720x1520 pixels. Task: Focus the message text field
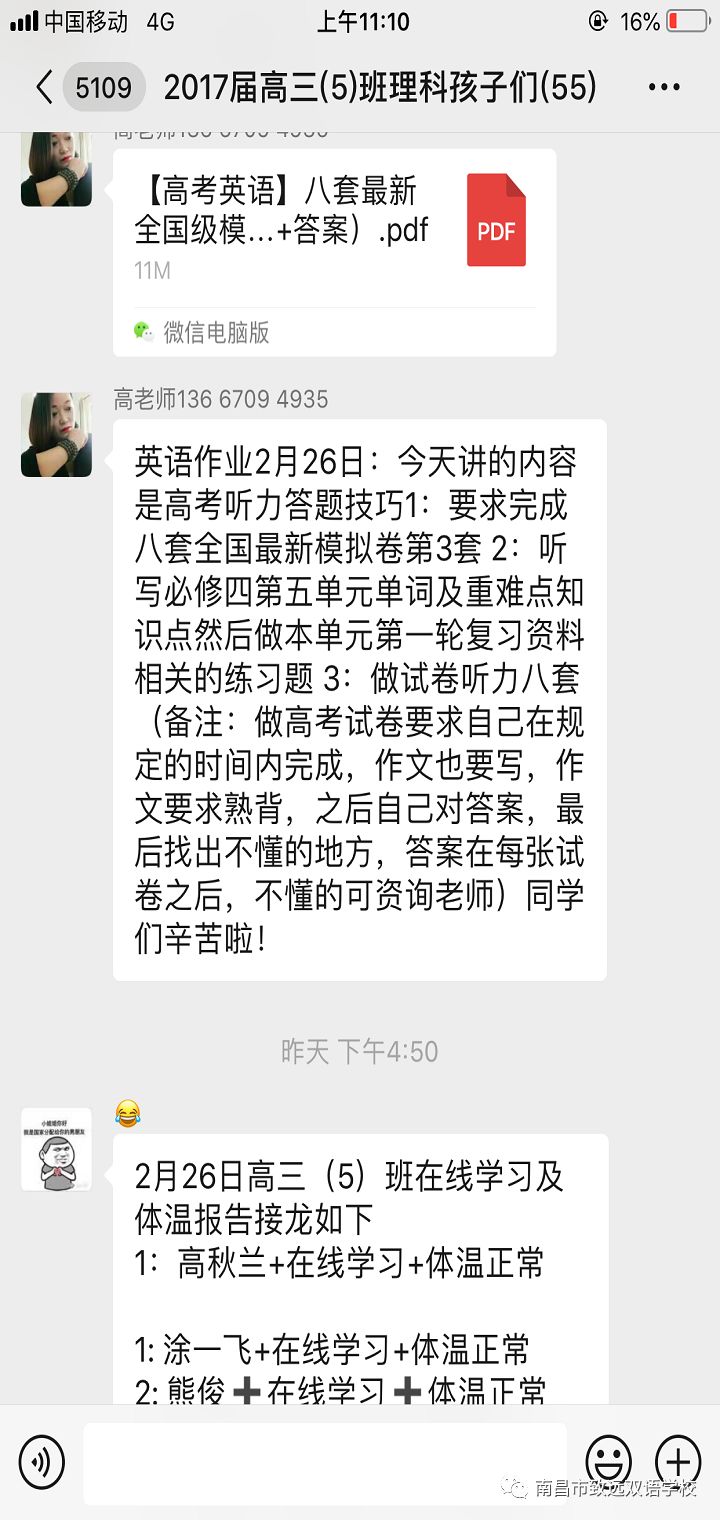324,1463
